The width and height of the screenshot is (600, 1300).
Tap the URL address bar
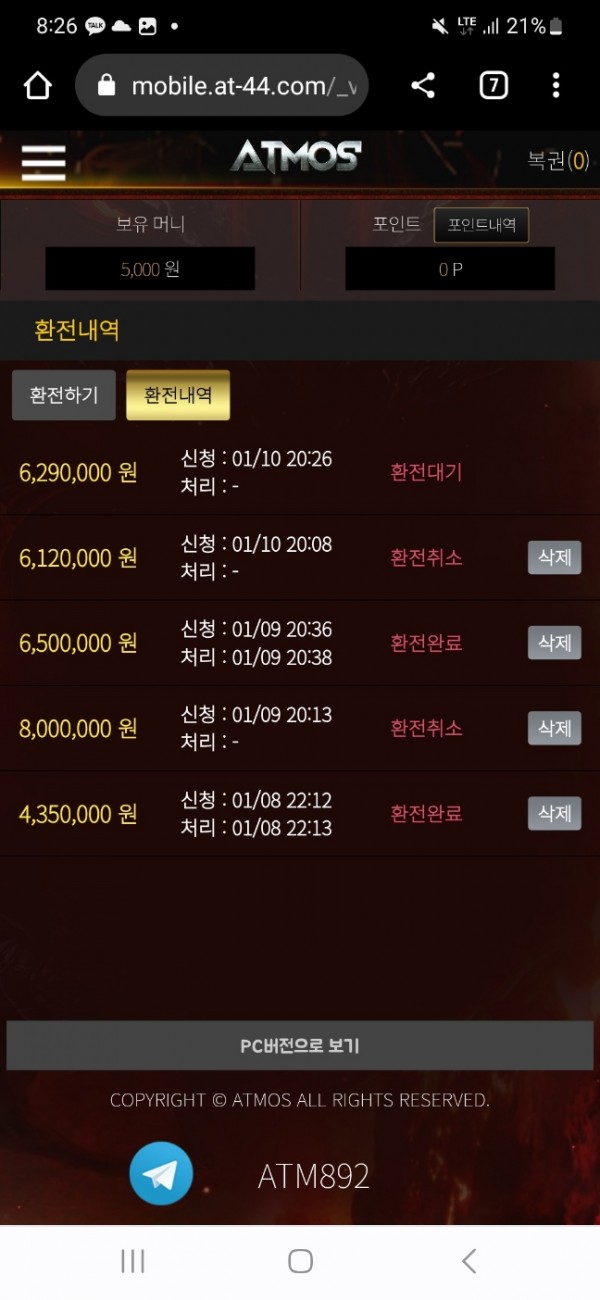[235, 86]
